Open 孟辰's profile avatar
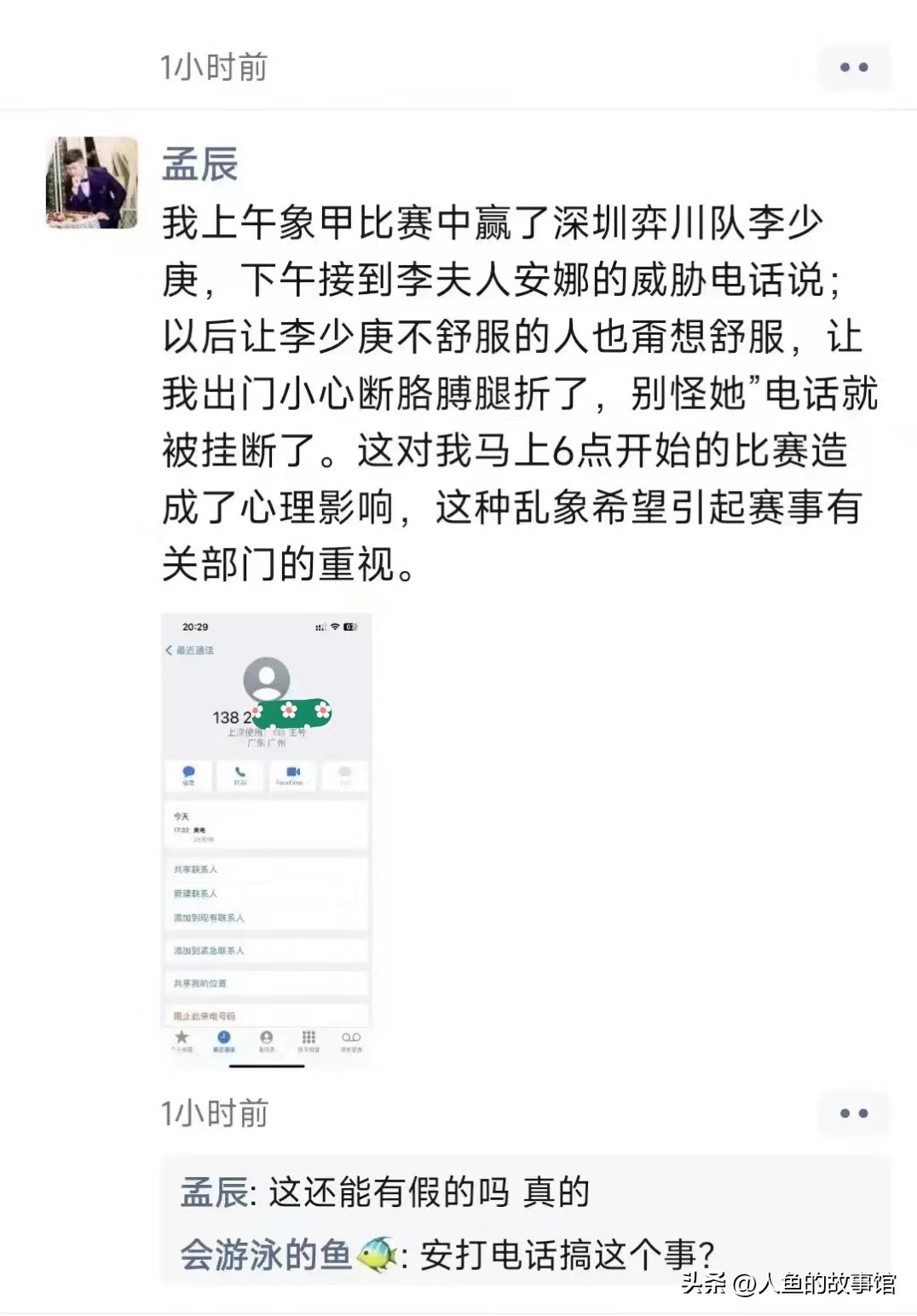This screenshot has height=1316, width=917. click(92, 182)
